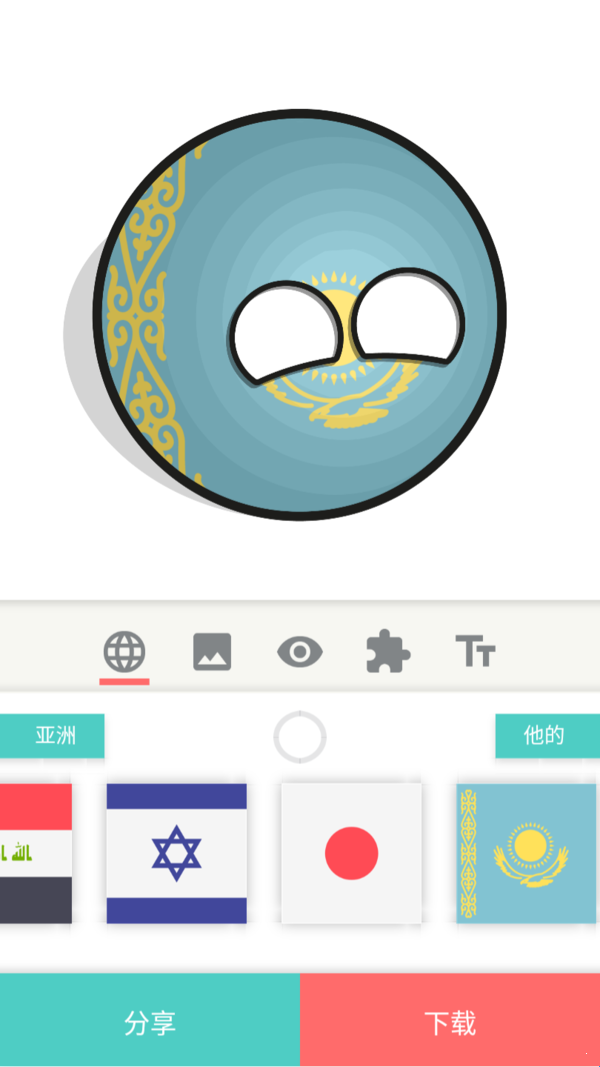Switch to the puzzle piece accessories tab
Viewport: 600px width, 1067px height.
point(388,653)
